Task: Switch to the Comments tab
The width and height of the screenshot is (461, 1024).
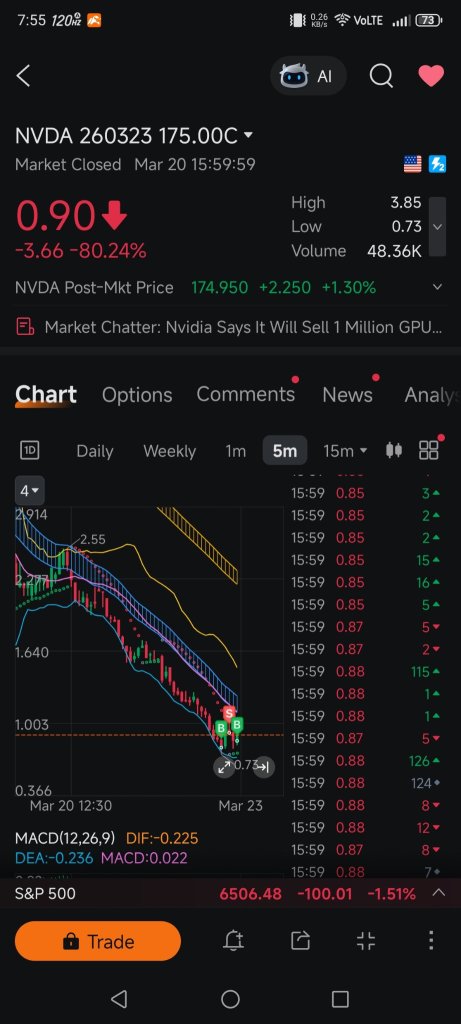Action: [x=246, y=394]
